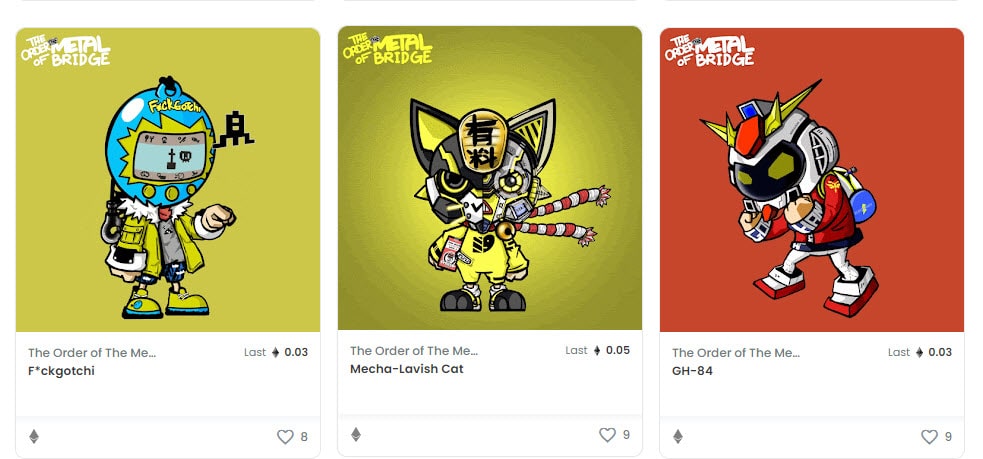983x459 pixels.
Task: Open the Mecha-Lavish Cat NFT card
Action: click(x=489, y=180)
